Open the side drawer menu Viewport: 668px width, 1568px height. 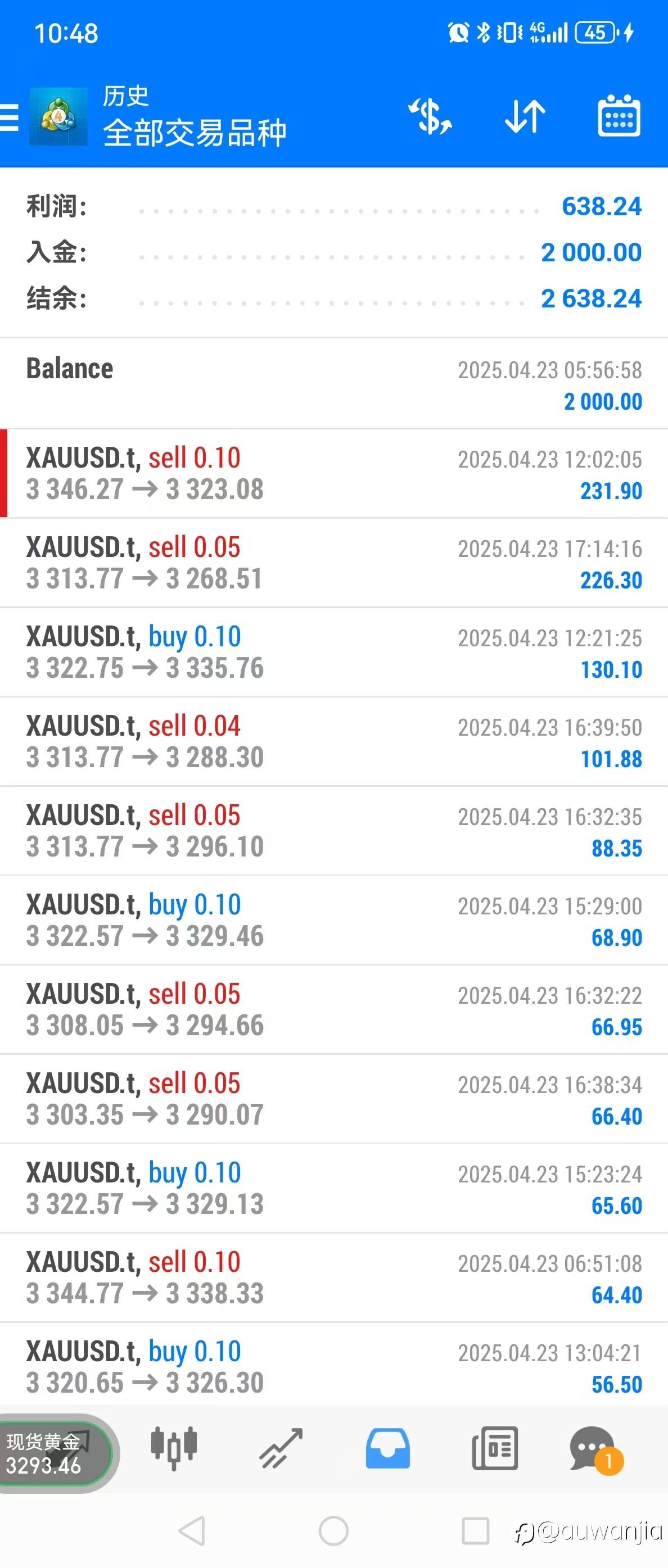coord(10,117)
